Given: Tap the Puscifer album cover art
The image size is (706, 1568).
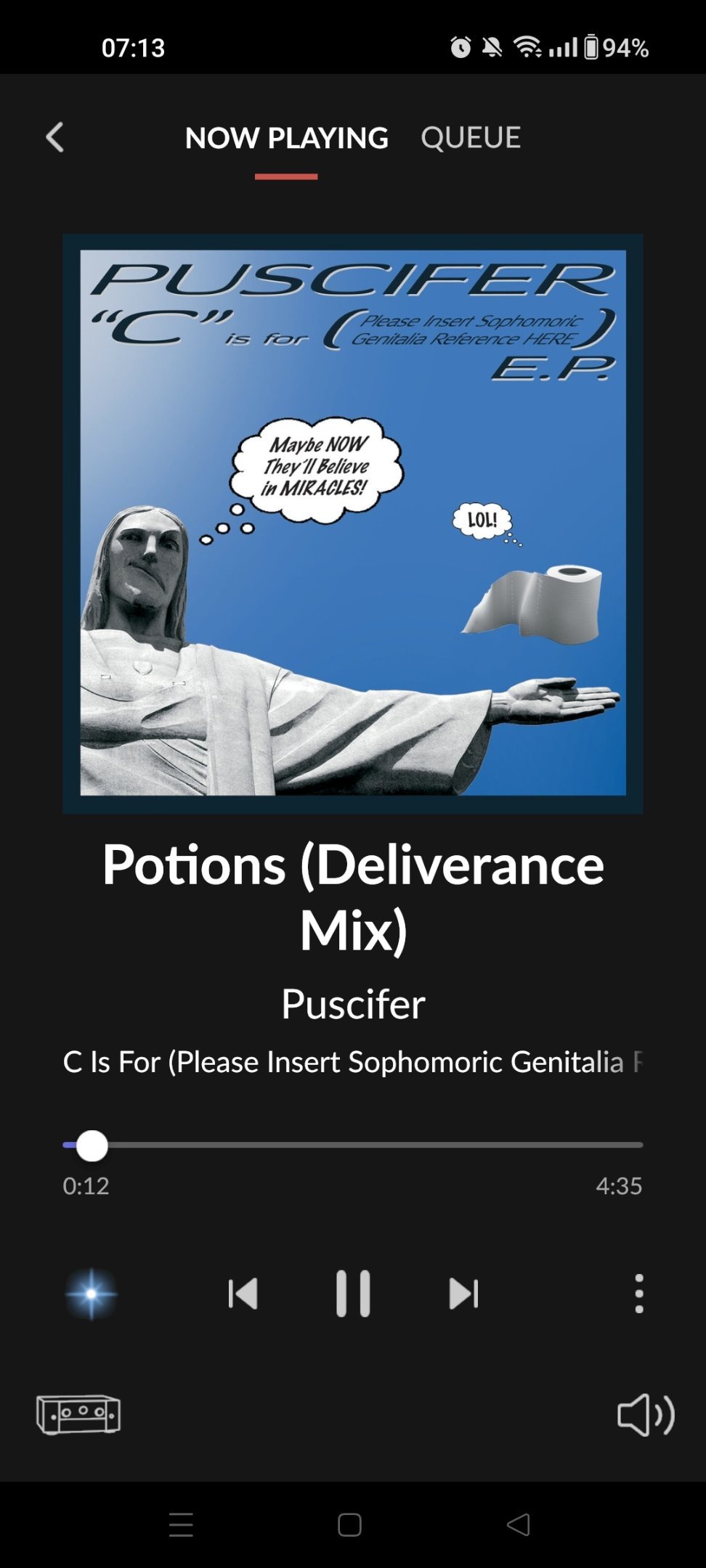Looking at the screenshot, I should (353, 523).
